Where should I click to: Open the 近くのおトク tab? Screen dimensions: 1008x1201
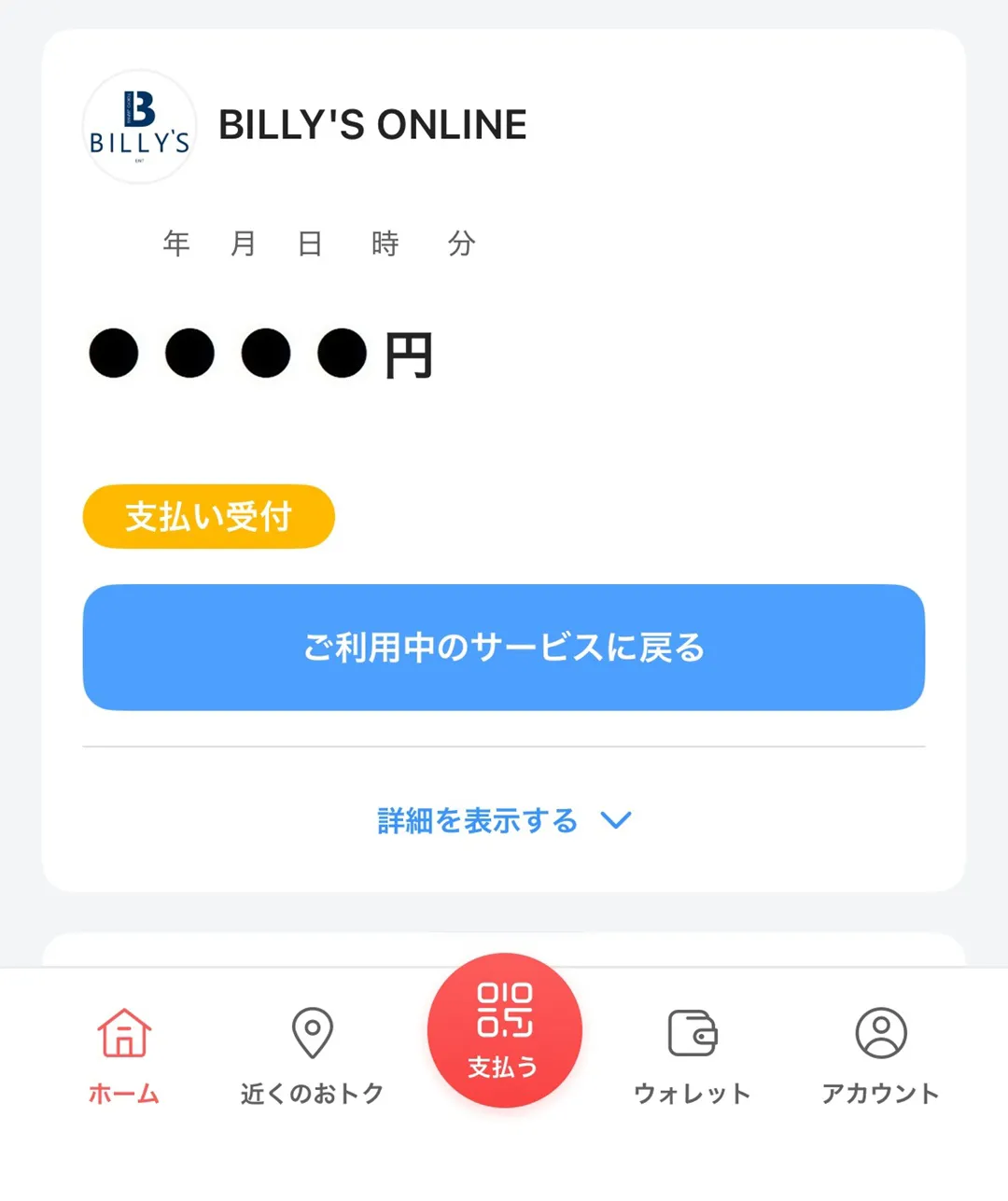point(312,1055)
